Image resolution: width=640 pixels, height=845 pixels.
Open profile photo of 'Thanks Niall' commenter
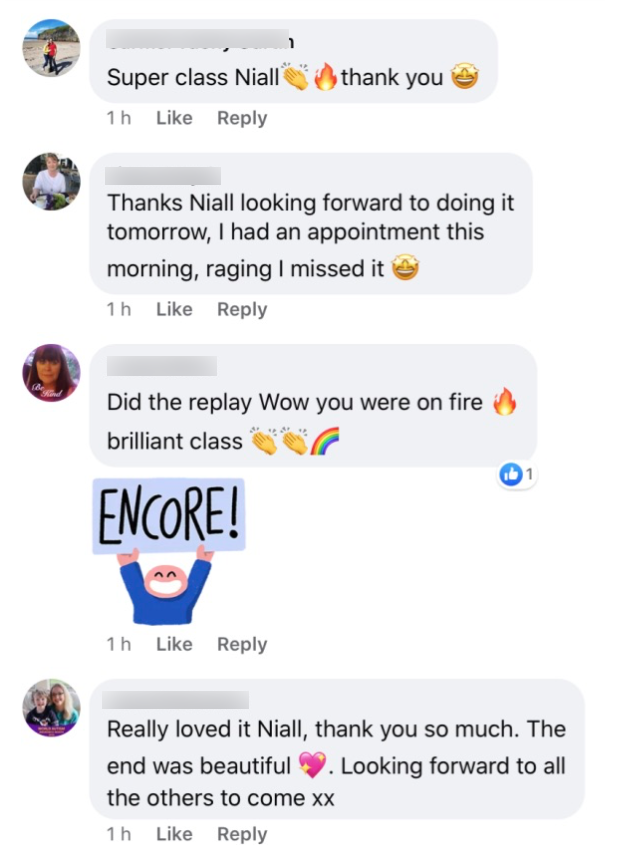51,181
